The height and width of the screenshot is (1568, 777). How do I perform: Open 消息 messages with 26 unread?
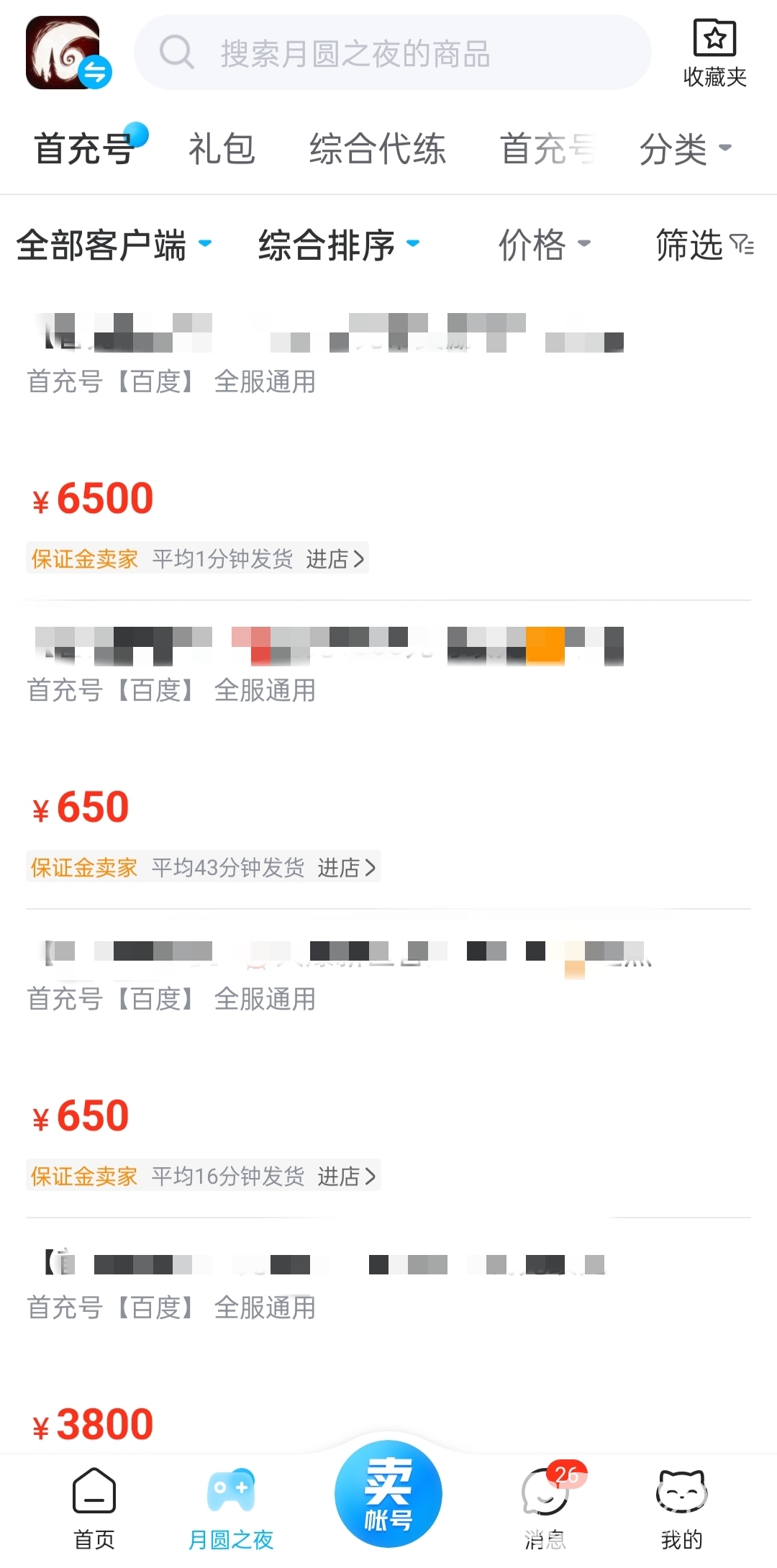(x=545, y=1508)
